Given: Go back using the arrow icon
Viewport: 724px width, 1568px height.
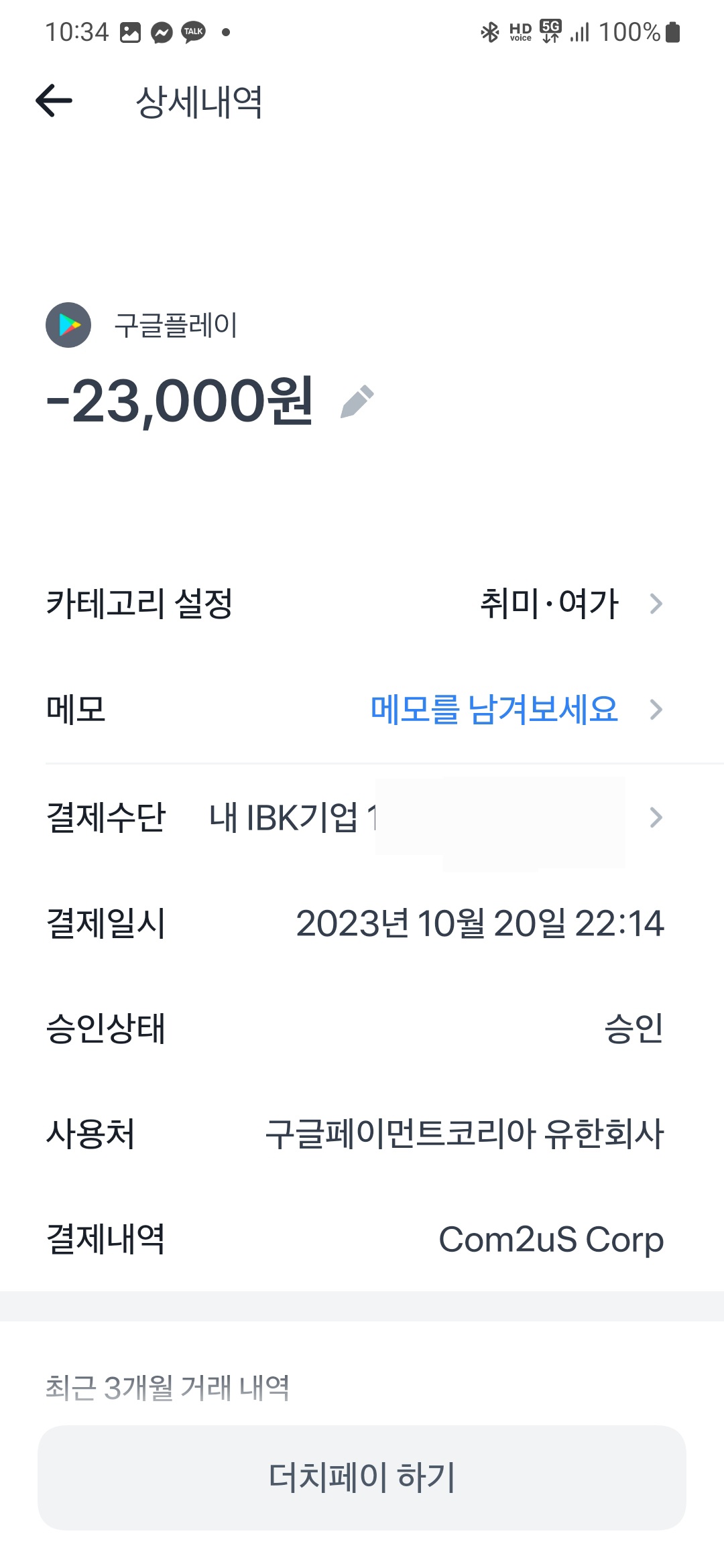Looking at the screenshot, I should (54, 101).
